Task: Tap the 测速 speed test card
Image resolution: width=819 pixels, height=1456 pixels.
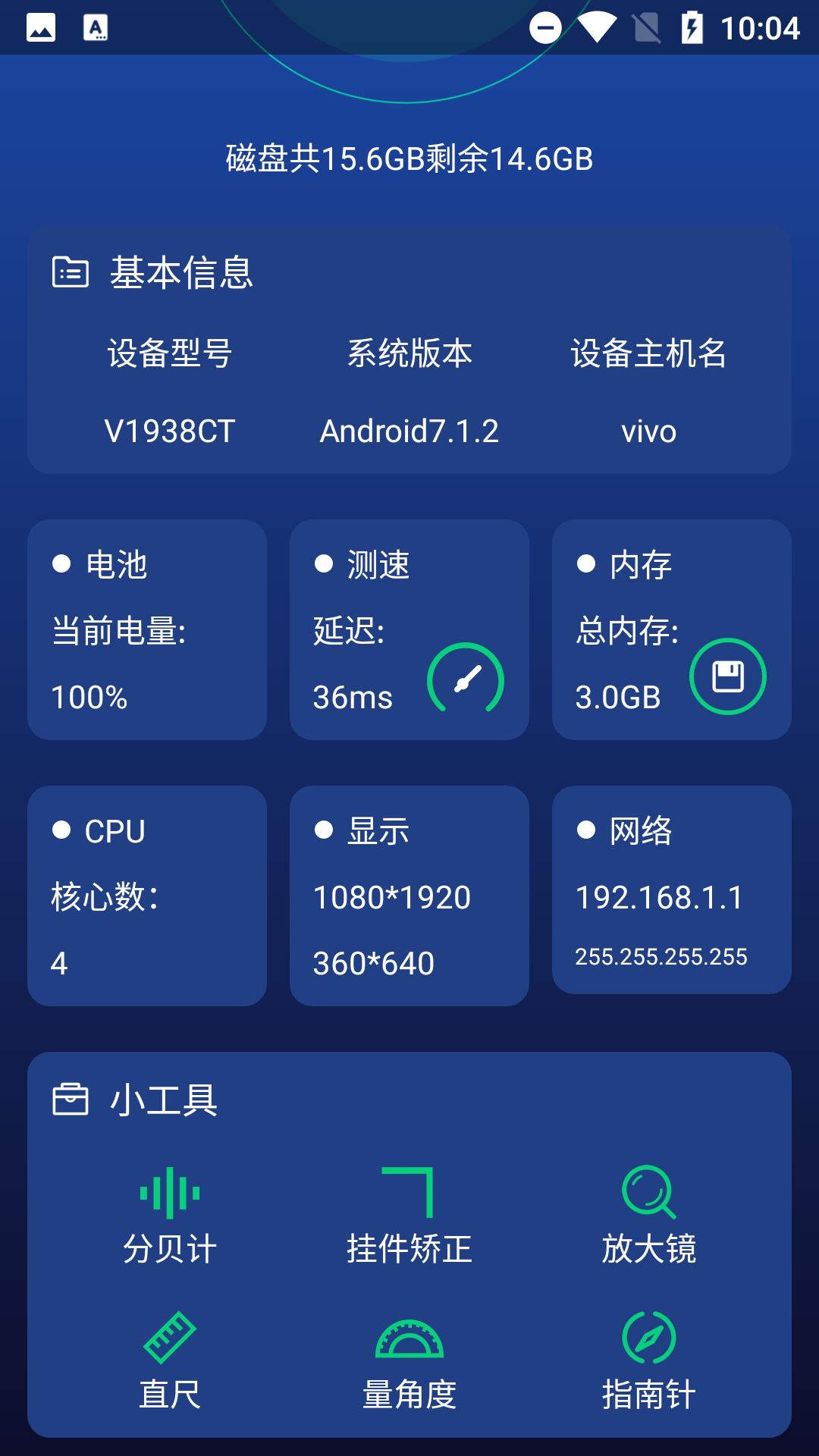Action: tap(409, 629)
